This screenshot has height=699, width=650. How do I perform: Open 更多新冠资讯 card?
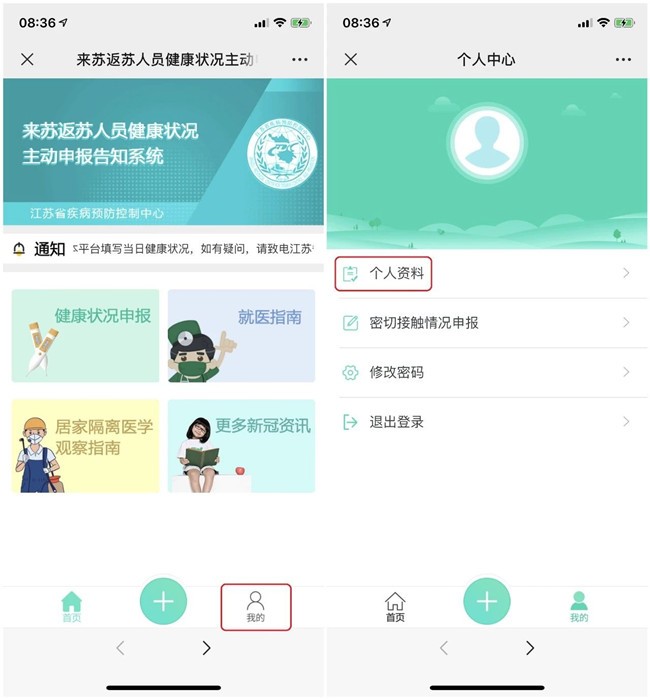pos(241,446)
